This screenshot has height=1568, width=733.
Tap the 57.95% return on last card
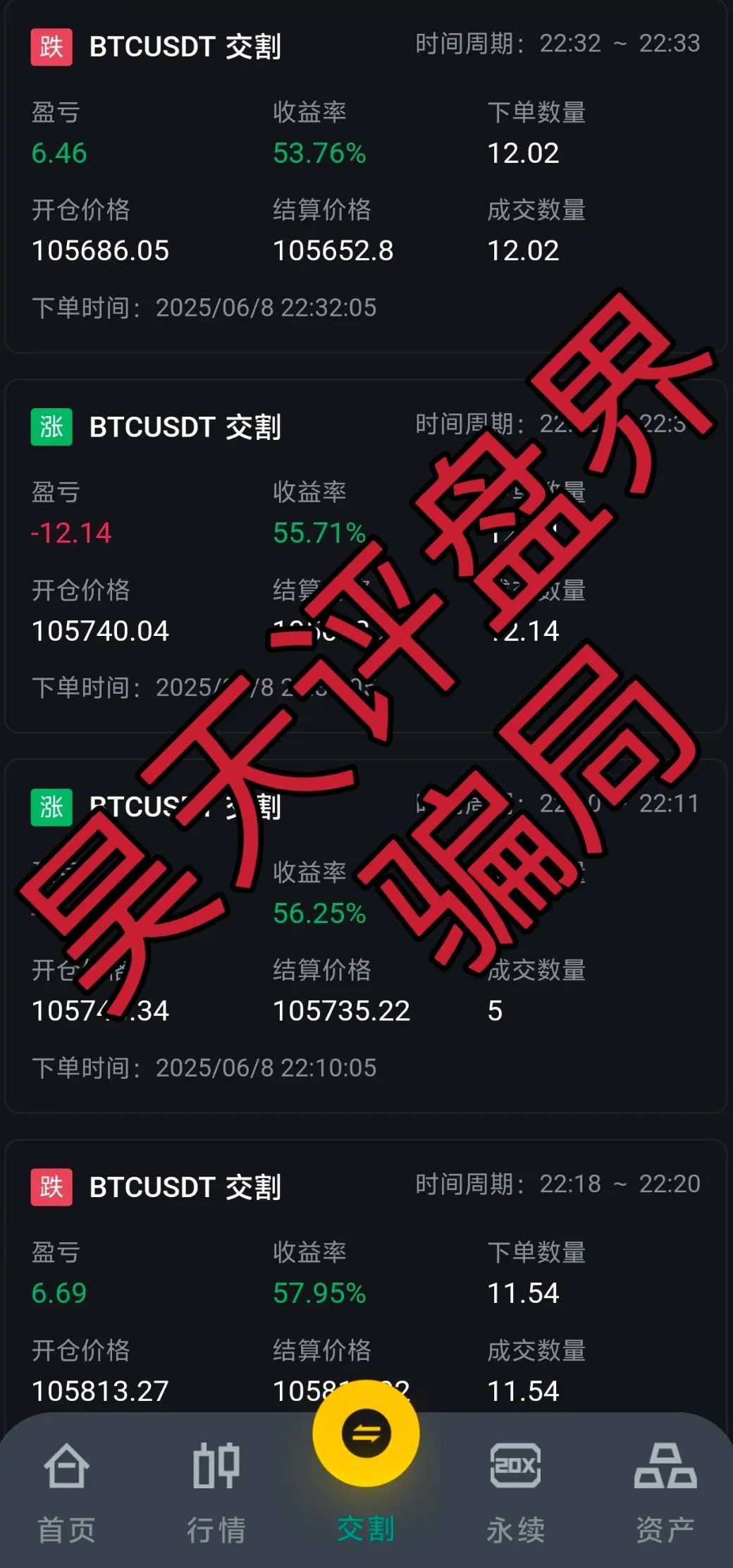tap(319, 1292)
